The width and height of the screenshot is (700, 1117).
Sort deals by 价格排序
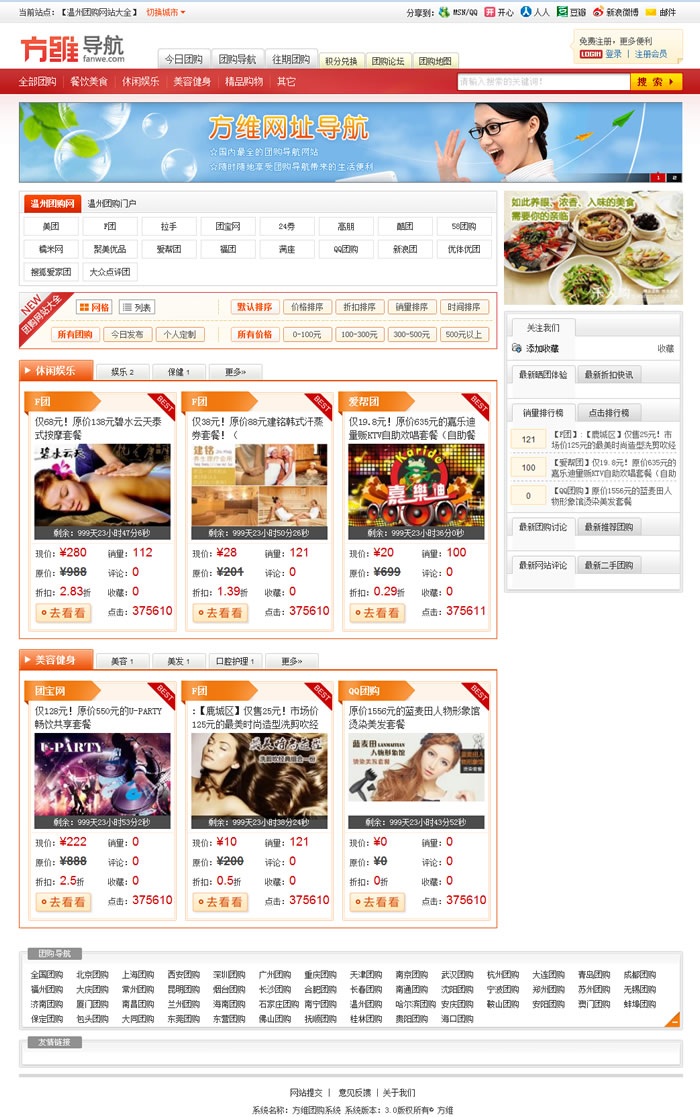pos(307,307)
